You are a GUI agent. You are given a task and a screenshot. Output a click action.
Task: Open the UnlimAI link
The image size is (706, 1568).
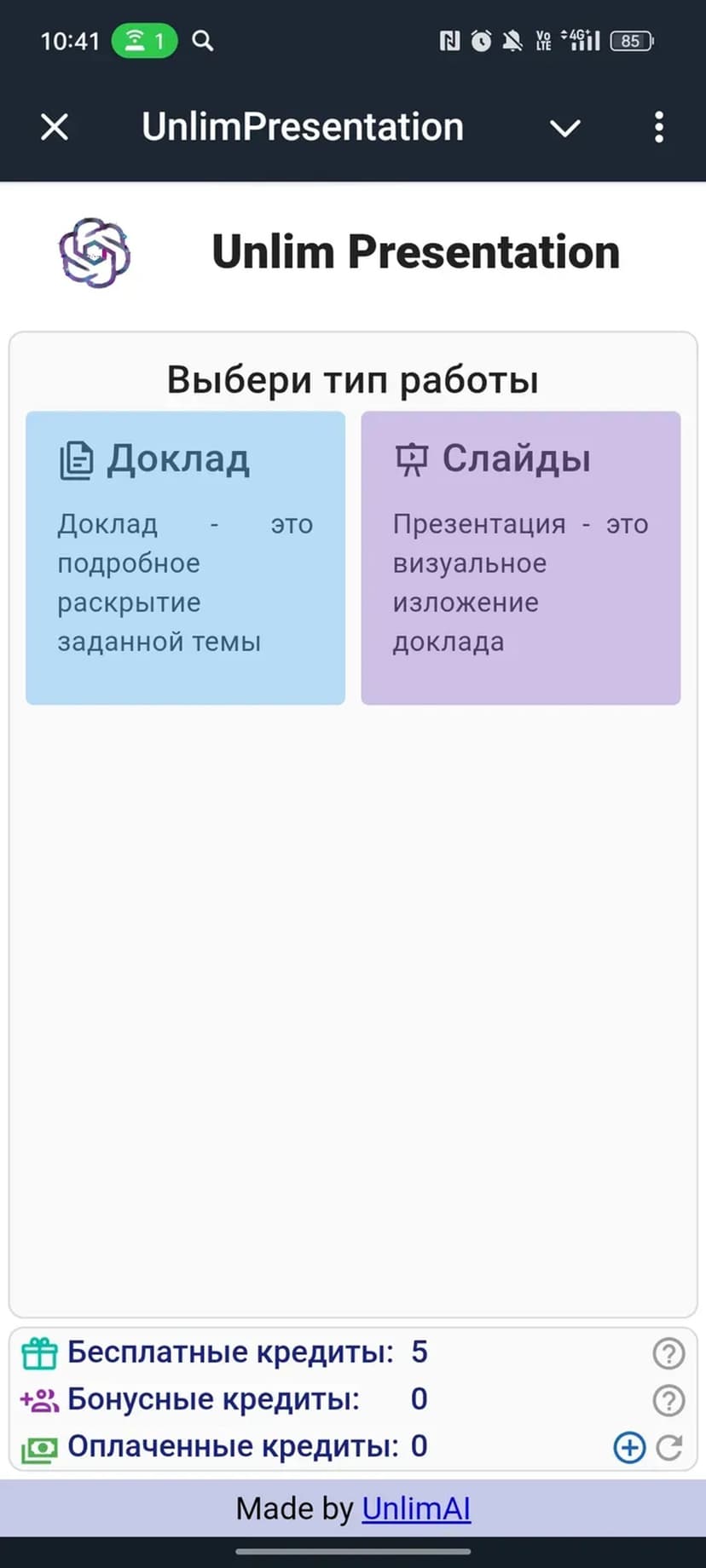(x=416, y=1509)
